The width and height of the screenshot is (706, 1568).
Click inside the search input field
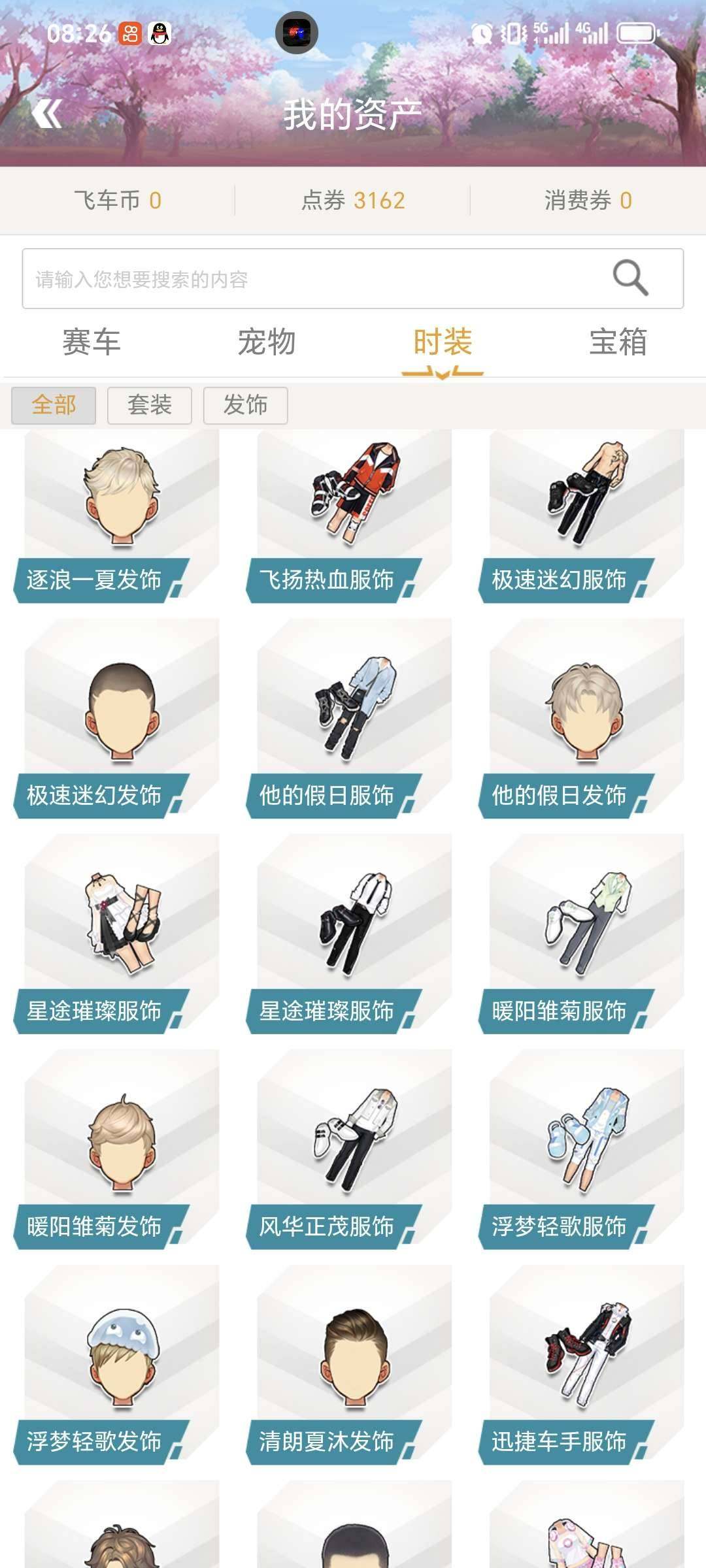tap(261, 279)
